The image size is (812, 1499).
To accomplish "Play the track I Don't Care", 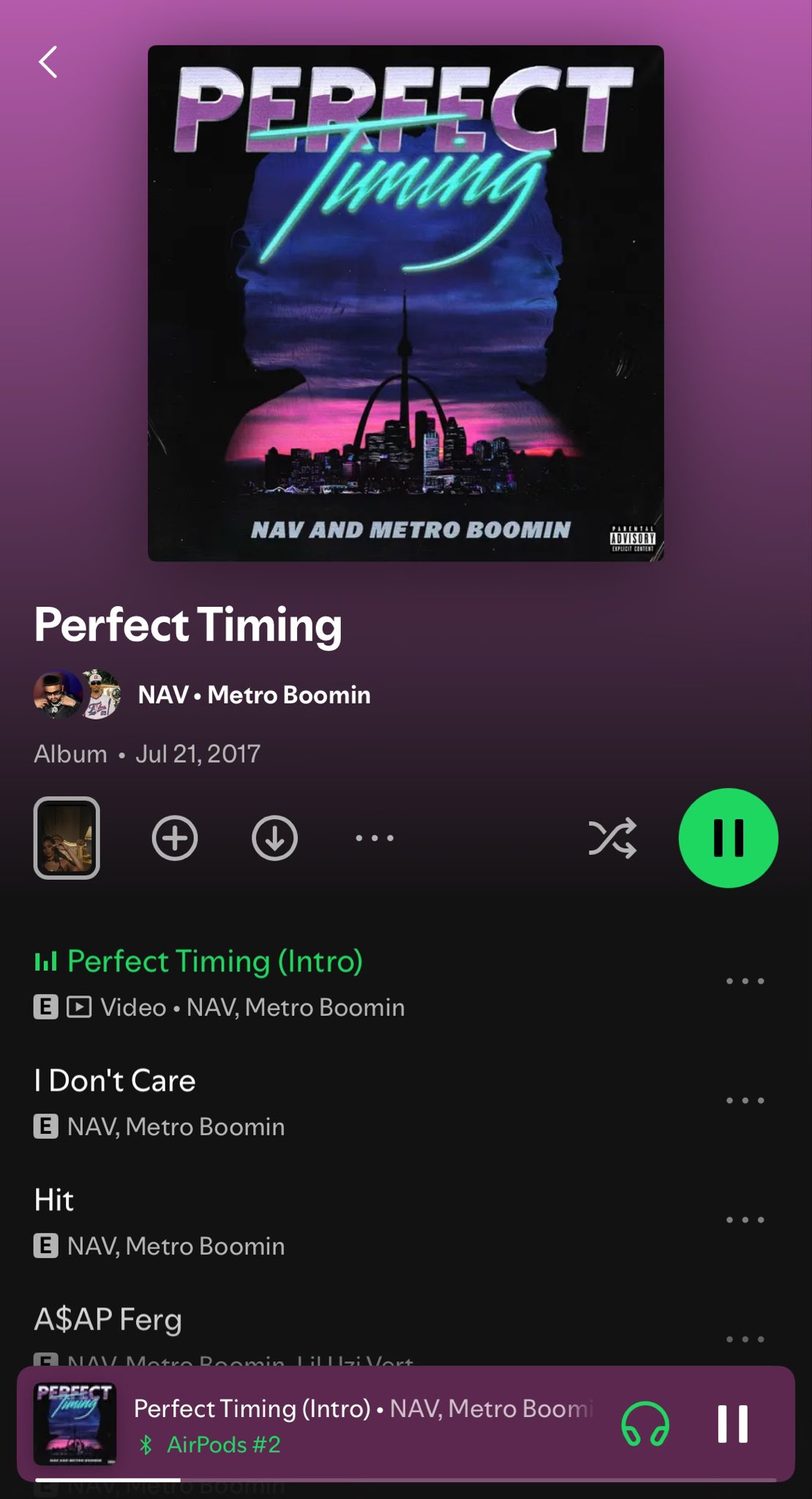I will tap(116, 1082).
